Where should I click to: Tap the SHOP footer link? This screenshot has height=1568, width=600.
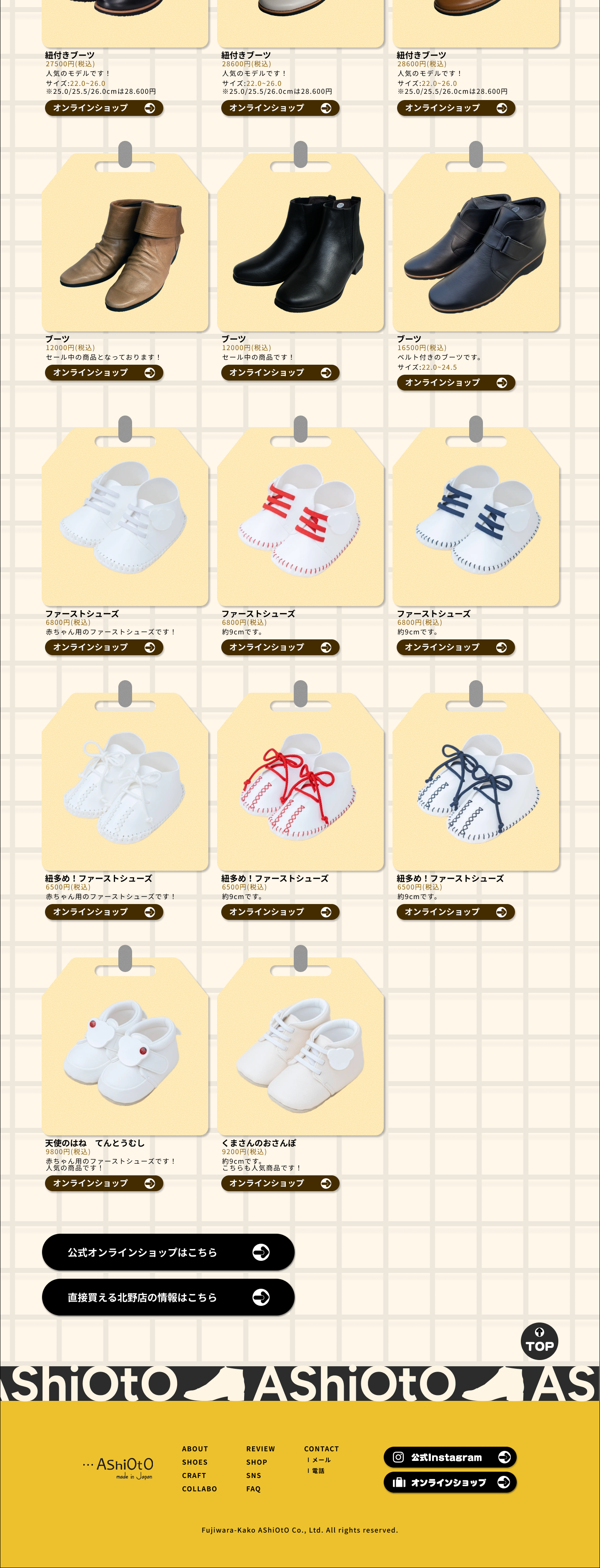[256, 1462]
